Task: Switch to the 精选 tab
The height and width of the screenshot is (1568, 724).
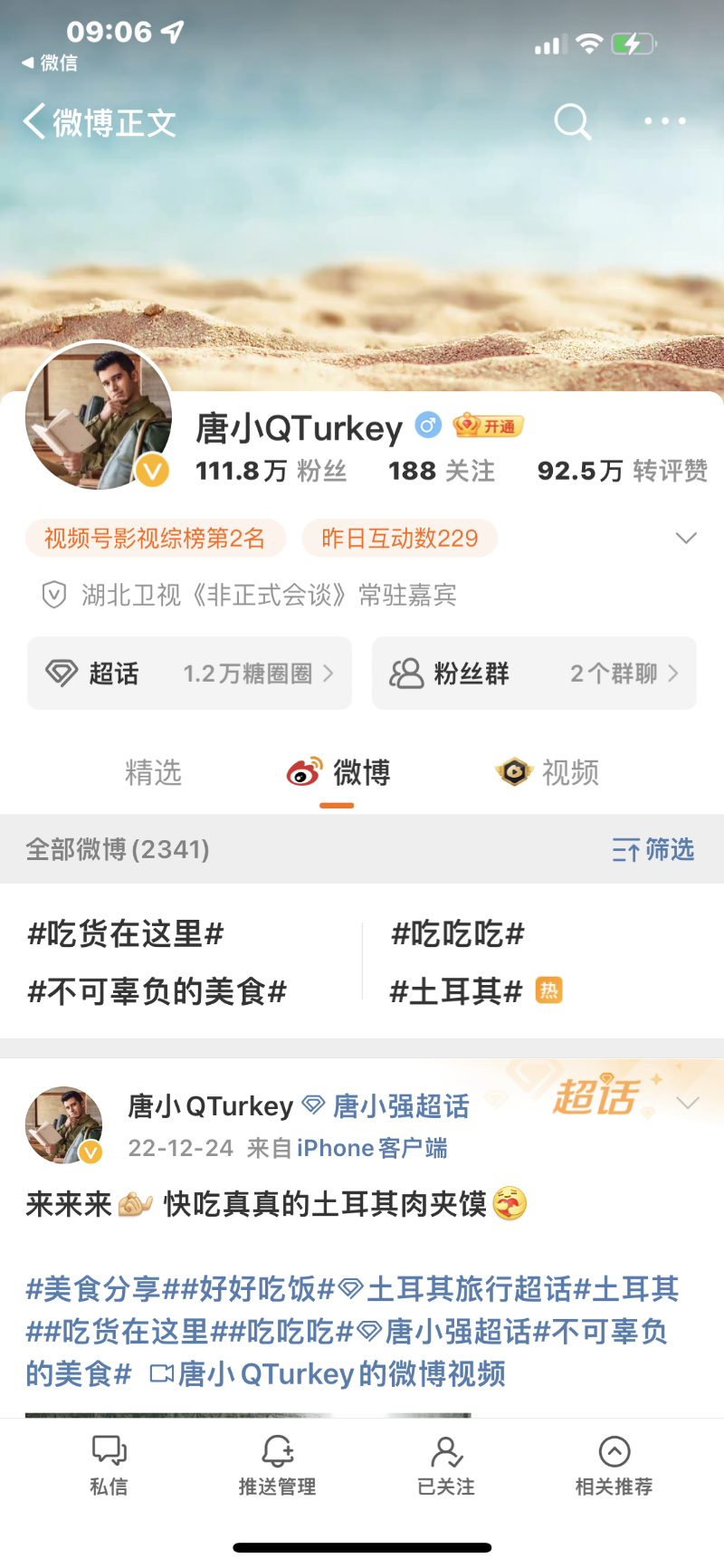Action: click(153, 773)
